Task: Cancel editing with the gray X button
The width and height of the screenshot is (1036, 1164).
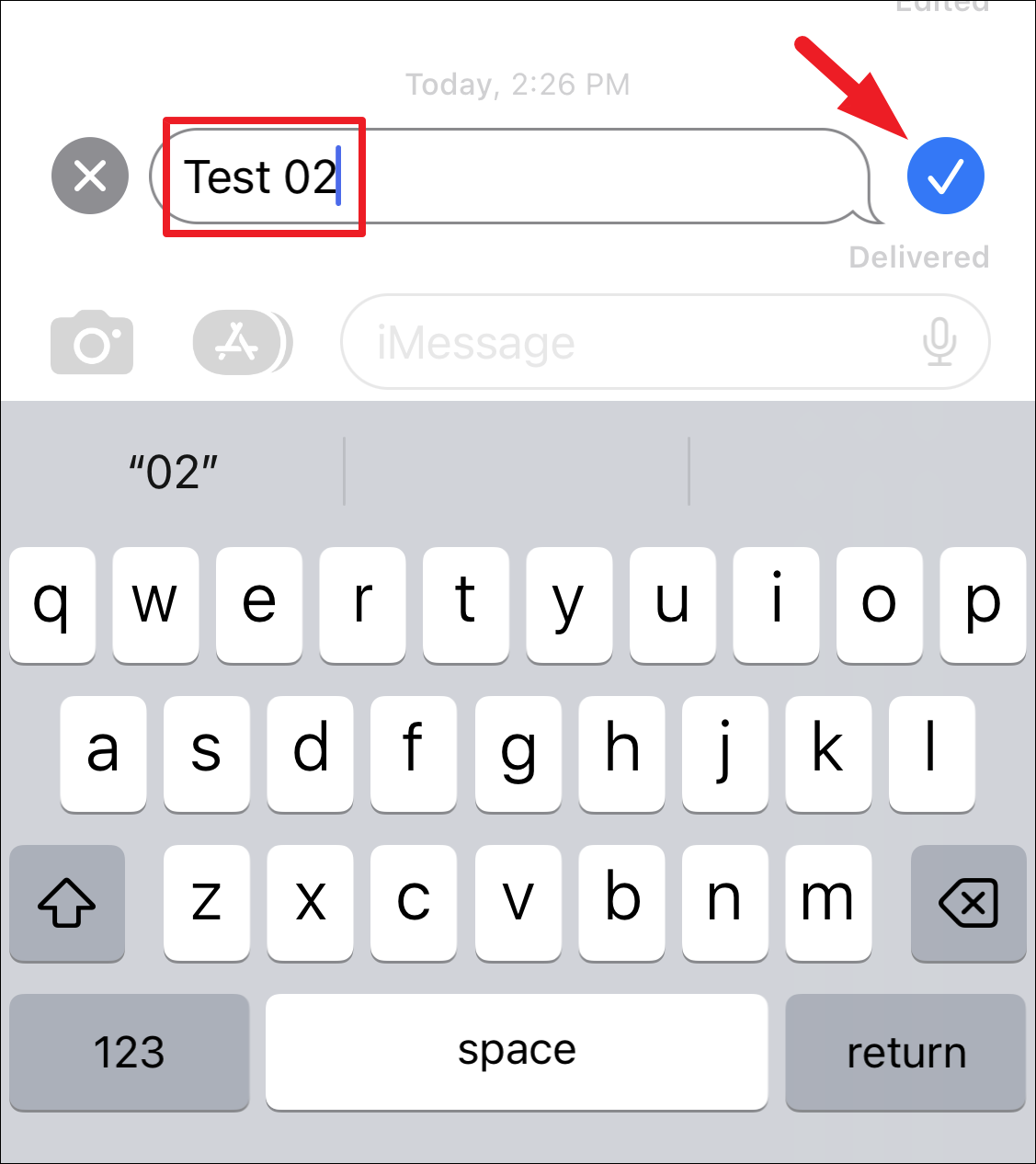Action: tap(89, 176)
